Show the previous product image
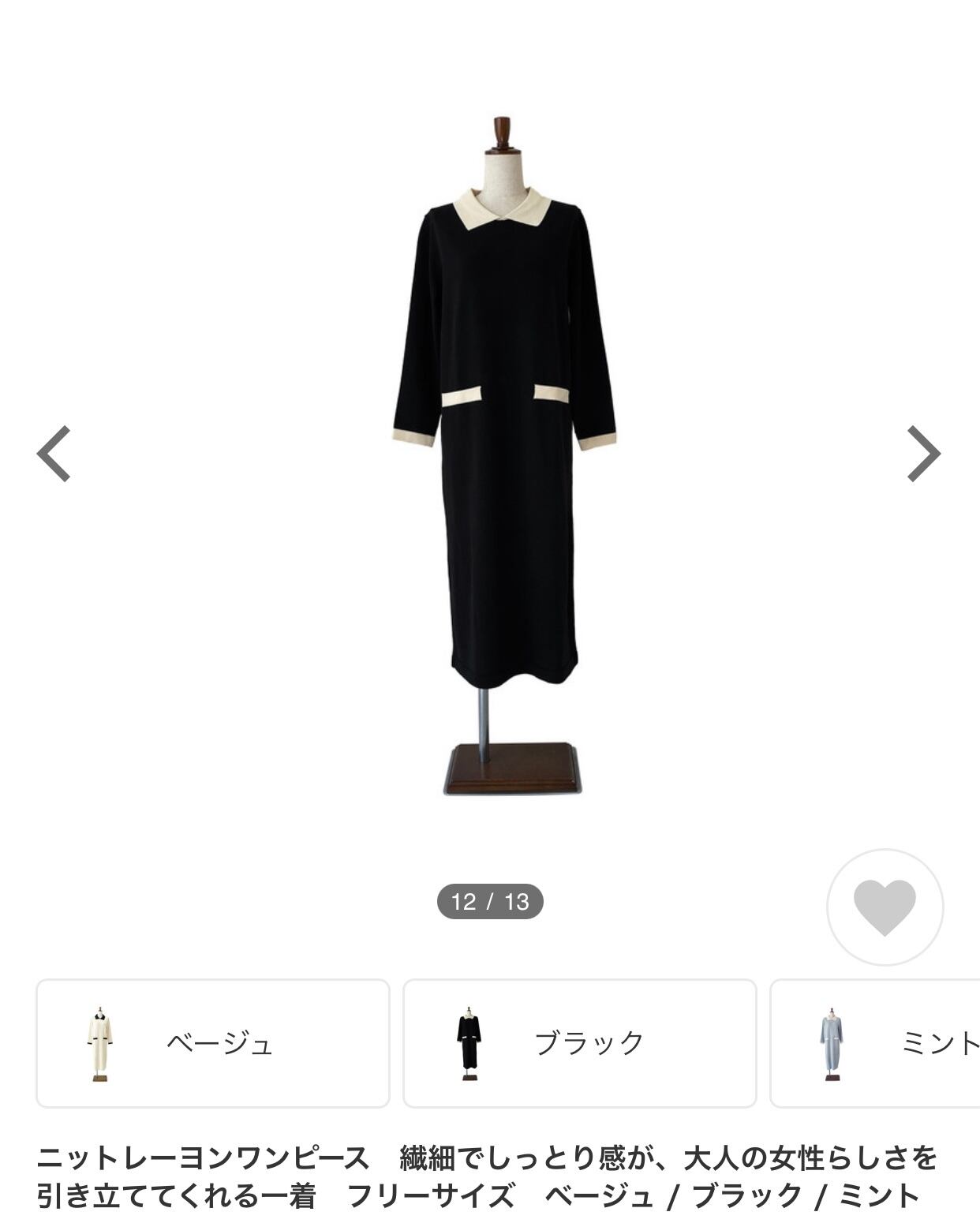 click(x=54, y=454)
